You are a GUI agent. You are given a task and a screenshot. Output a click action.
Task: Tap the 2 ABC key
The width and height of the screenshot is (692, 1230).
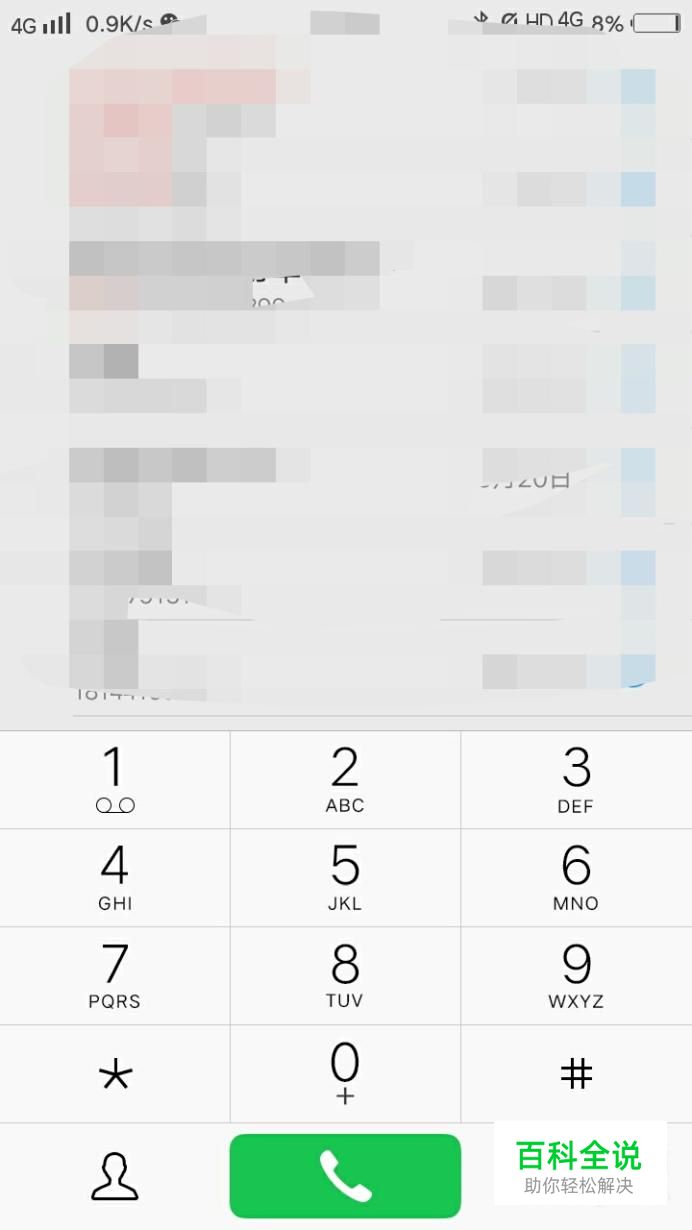(345, 780)
